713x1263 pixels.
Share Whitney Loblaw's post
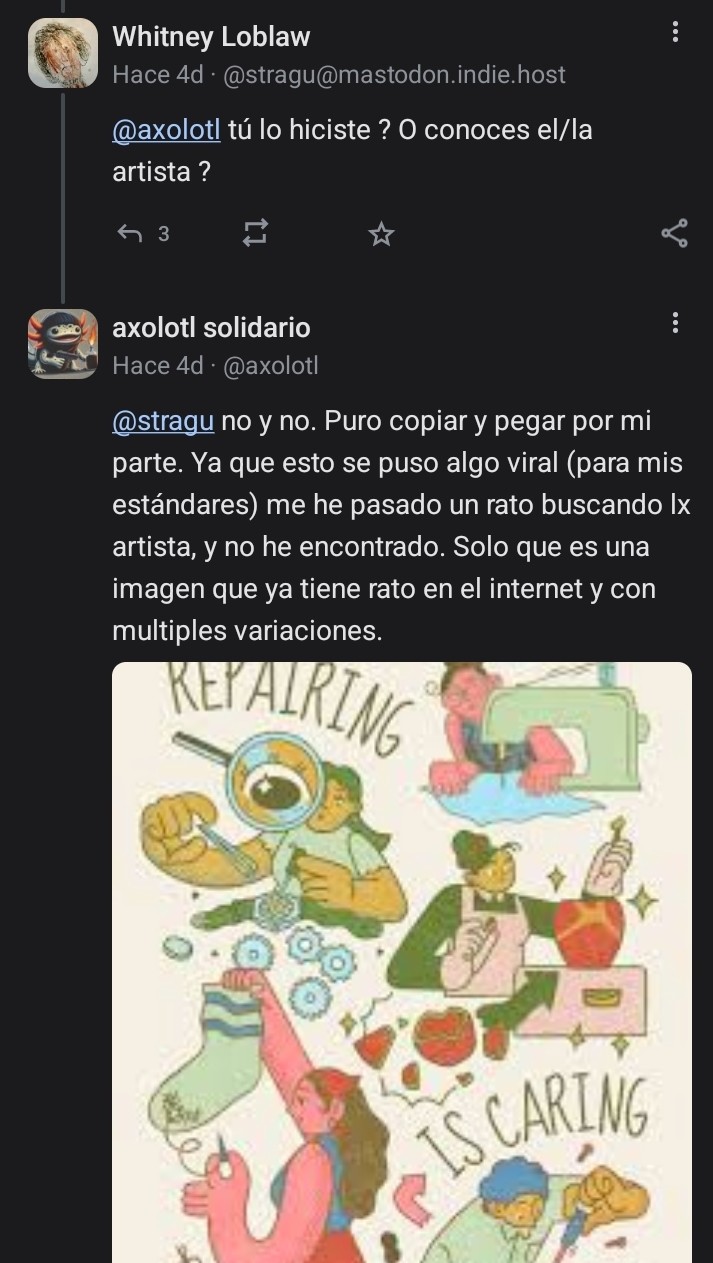[675, 234]
